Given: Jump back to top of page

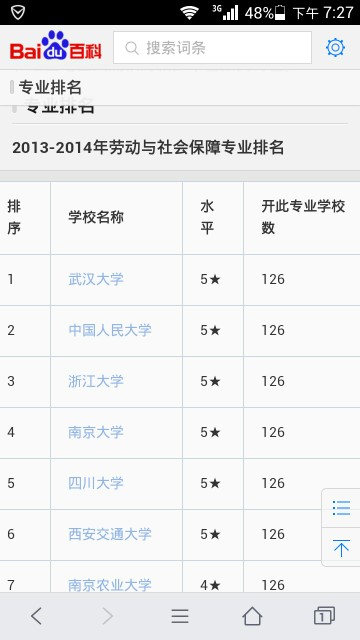Looking at the screenshot, I should pos(341,547).
